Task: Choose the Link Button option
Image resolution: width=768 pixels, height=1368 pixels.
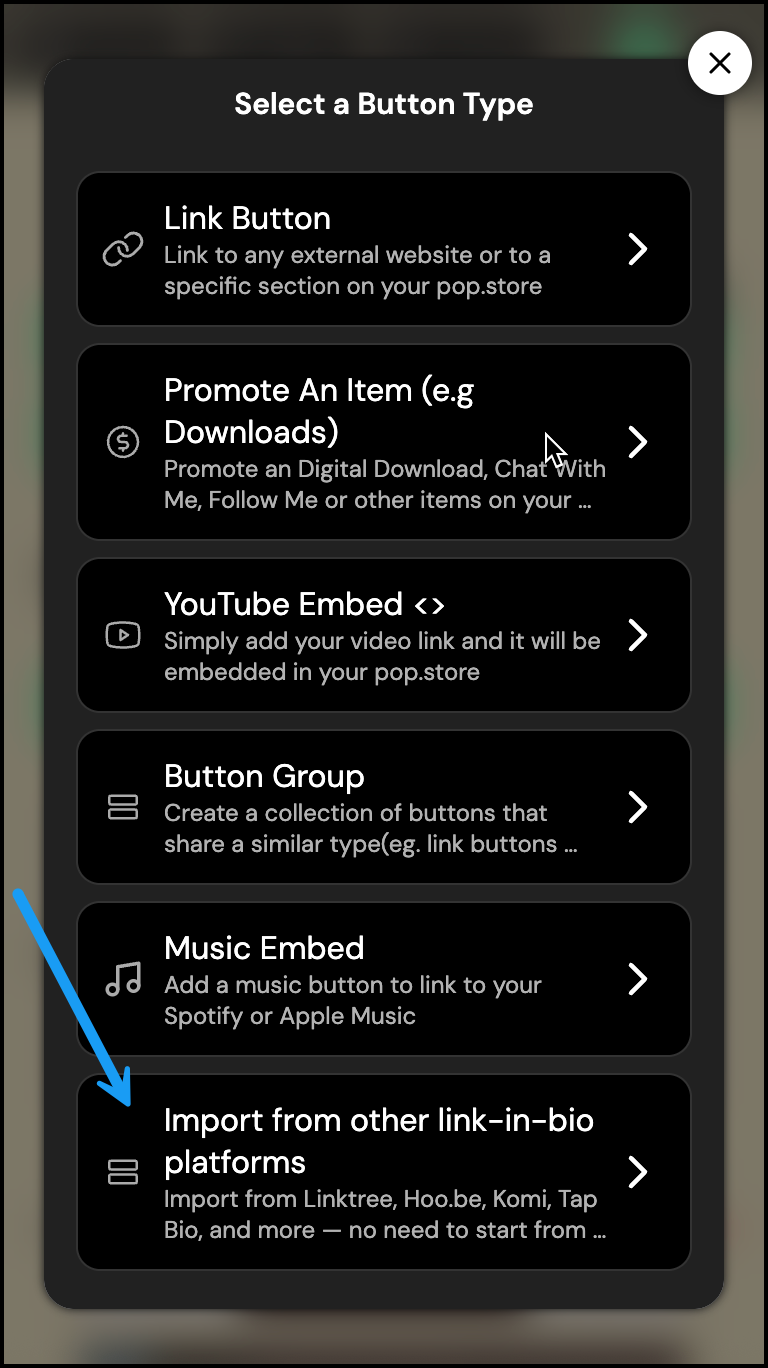Action: [x=383, y=249]
